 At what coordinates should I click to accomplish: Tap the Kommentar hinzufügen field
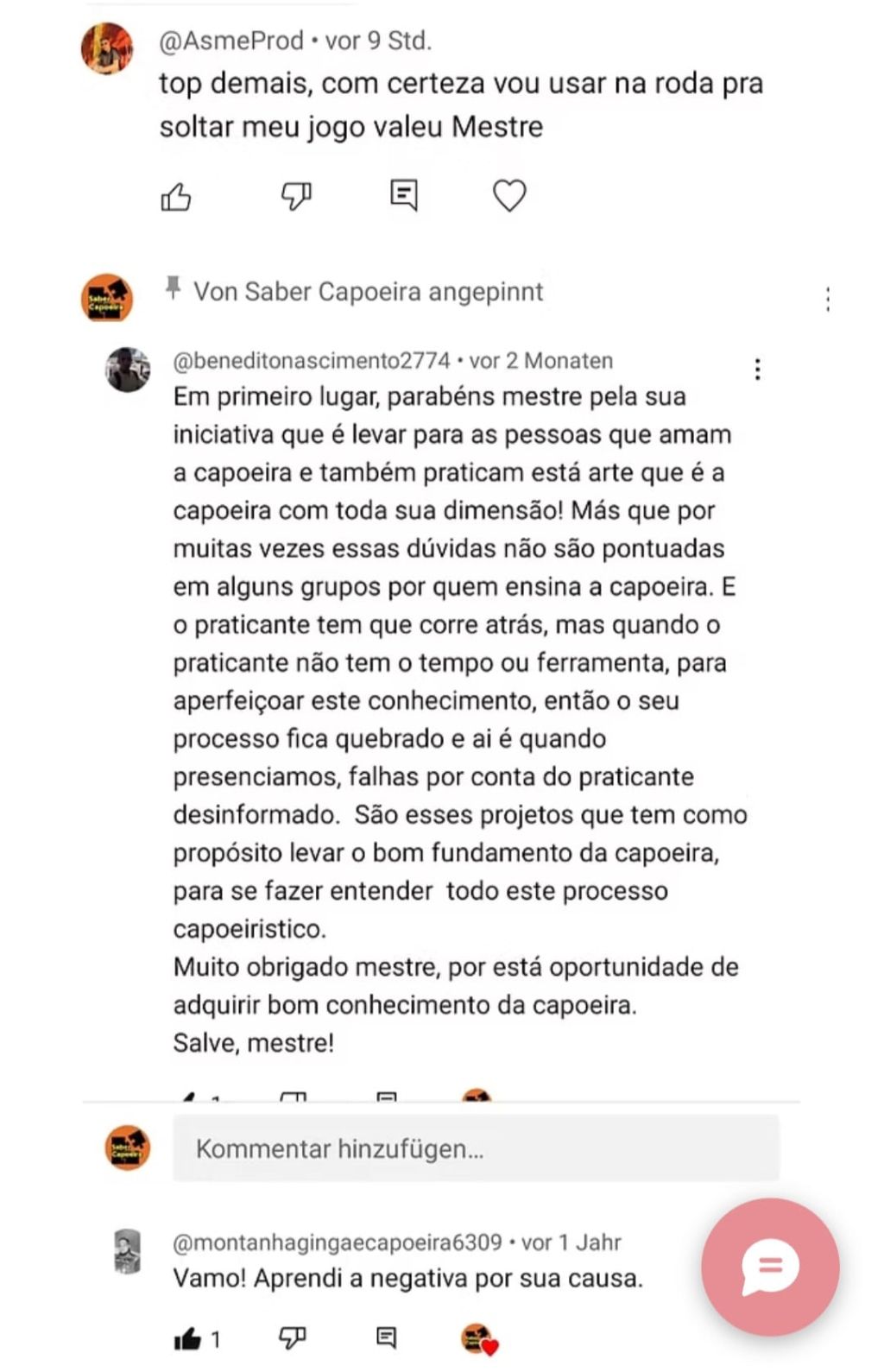pos(475,1148)
